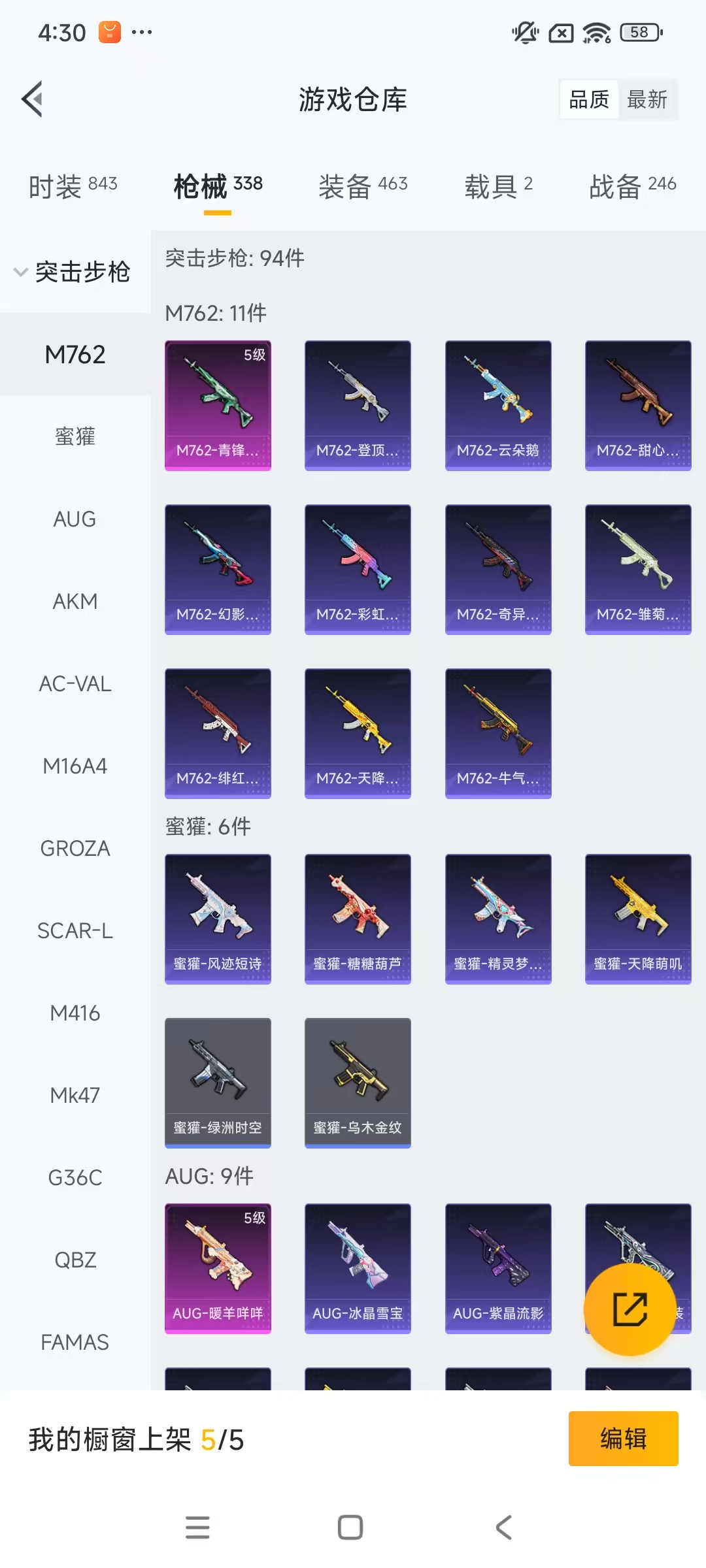Go to the system home screen

point(350,1527)
